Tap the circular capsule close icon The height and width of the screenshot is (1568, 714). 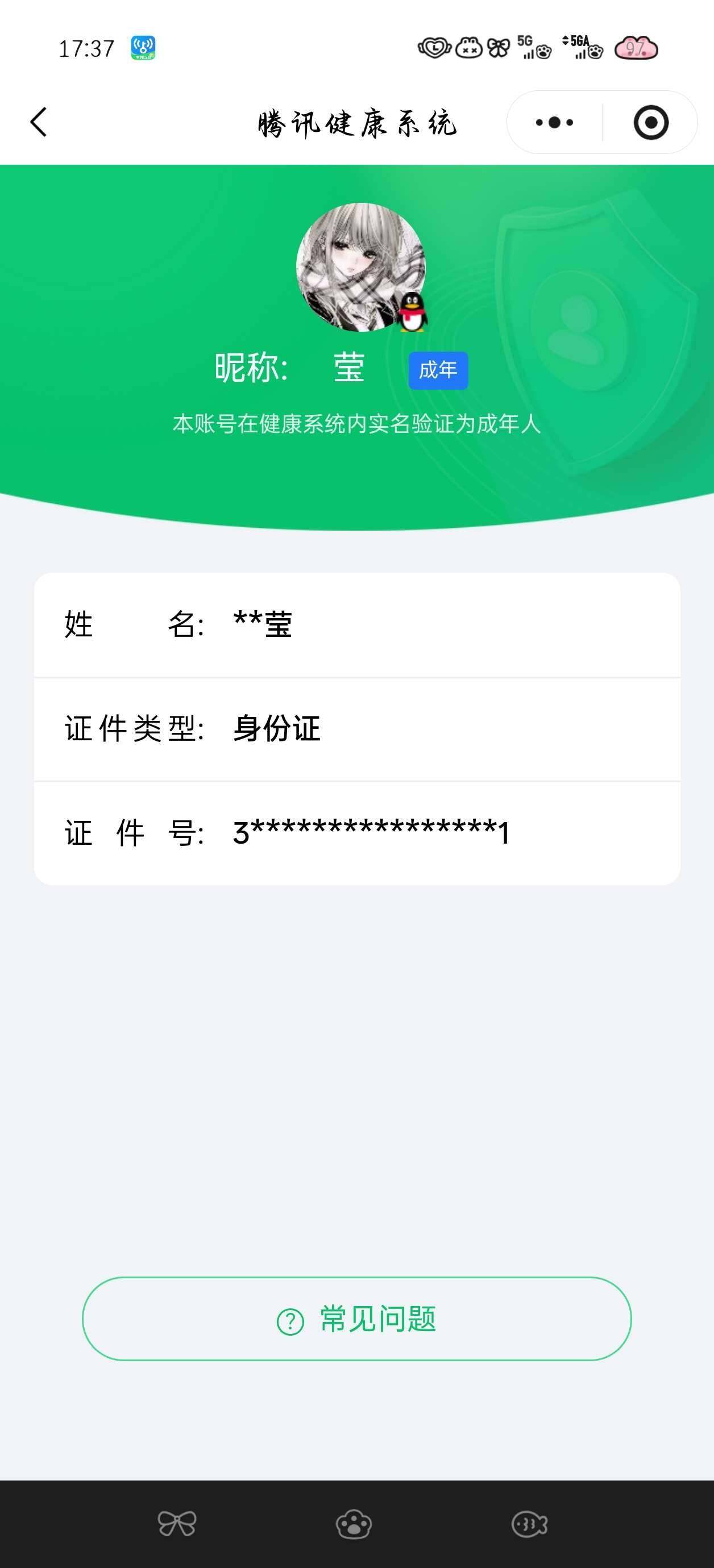pyautogui.click(x=651, y=121)
